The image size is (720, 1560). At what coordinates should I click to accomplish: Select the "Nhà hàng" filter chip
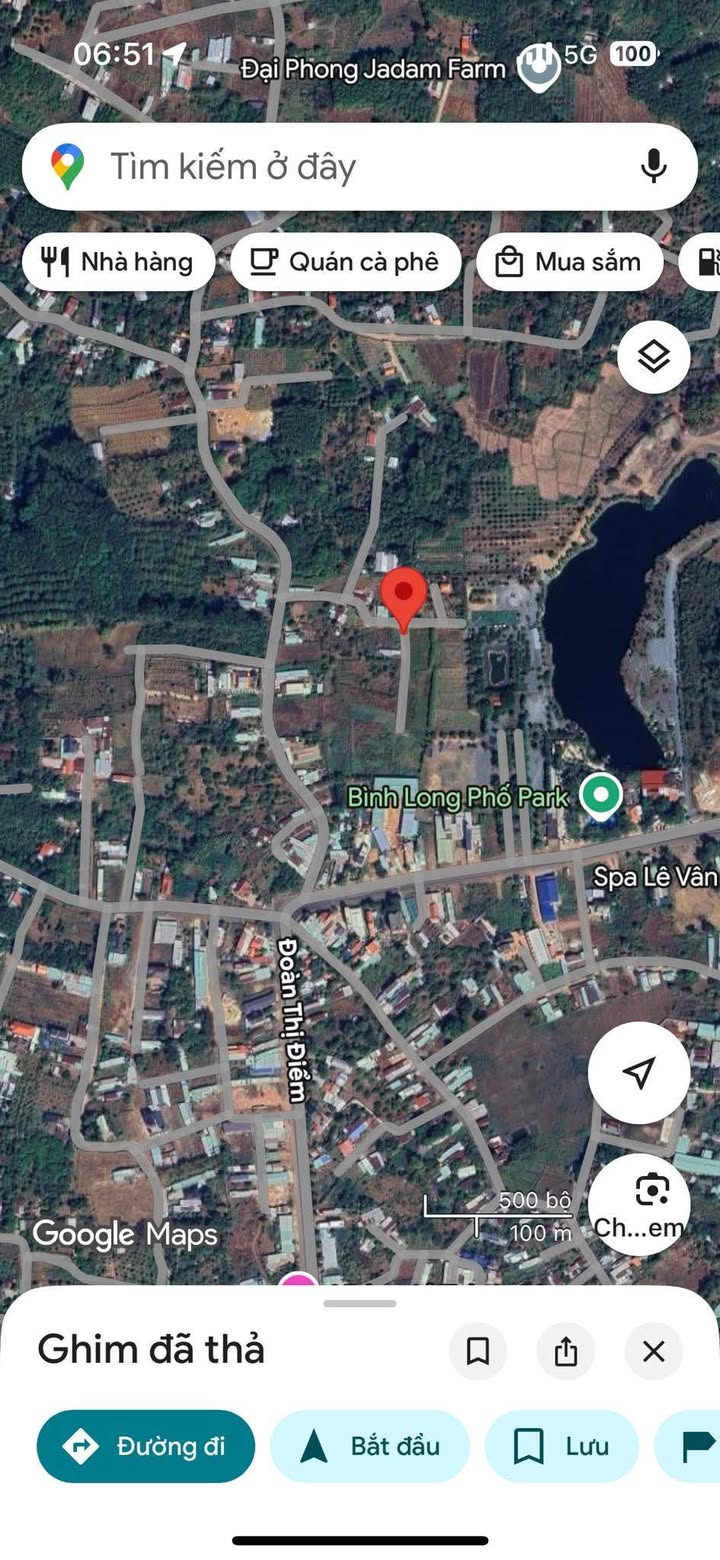(119, 262)
